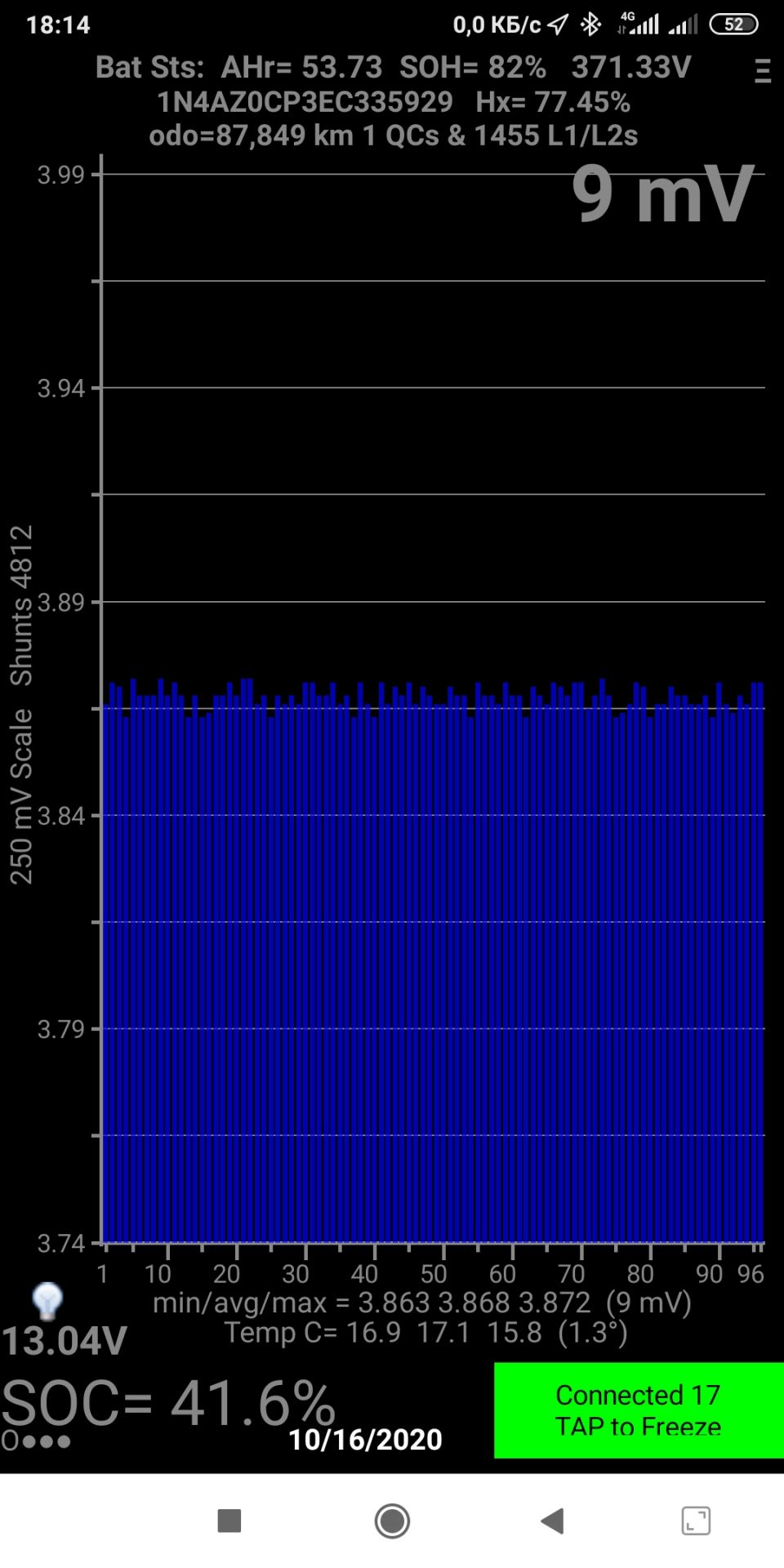The width and height of the screenshot is (784, 1568).
Task: Open the recent apps view
Action: click(229, 1521)
